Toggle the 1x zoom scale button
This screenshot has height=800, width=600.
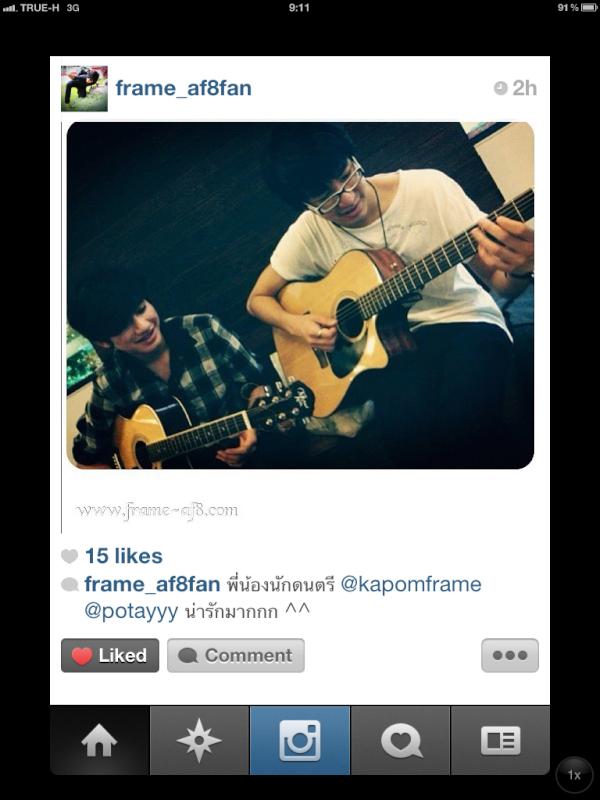574,775
